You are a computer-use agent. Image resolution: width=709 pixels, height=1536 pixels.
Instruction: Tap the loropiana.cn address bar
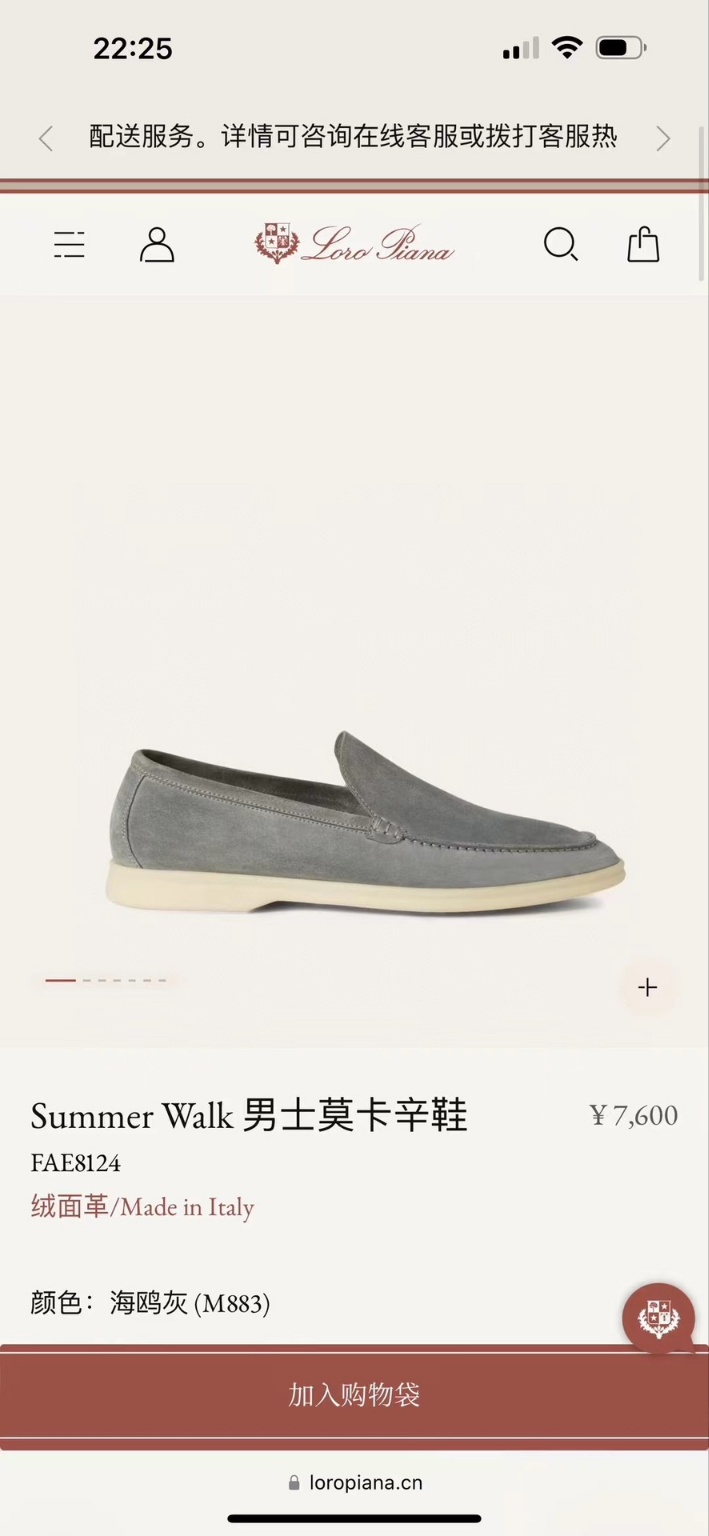(x=355, y=1483)
